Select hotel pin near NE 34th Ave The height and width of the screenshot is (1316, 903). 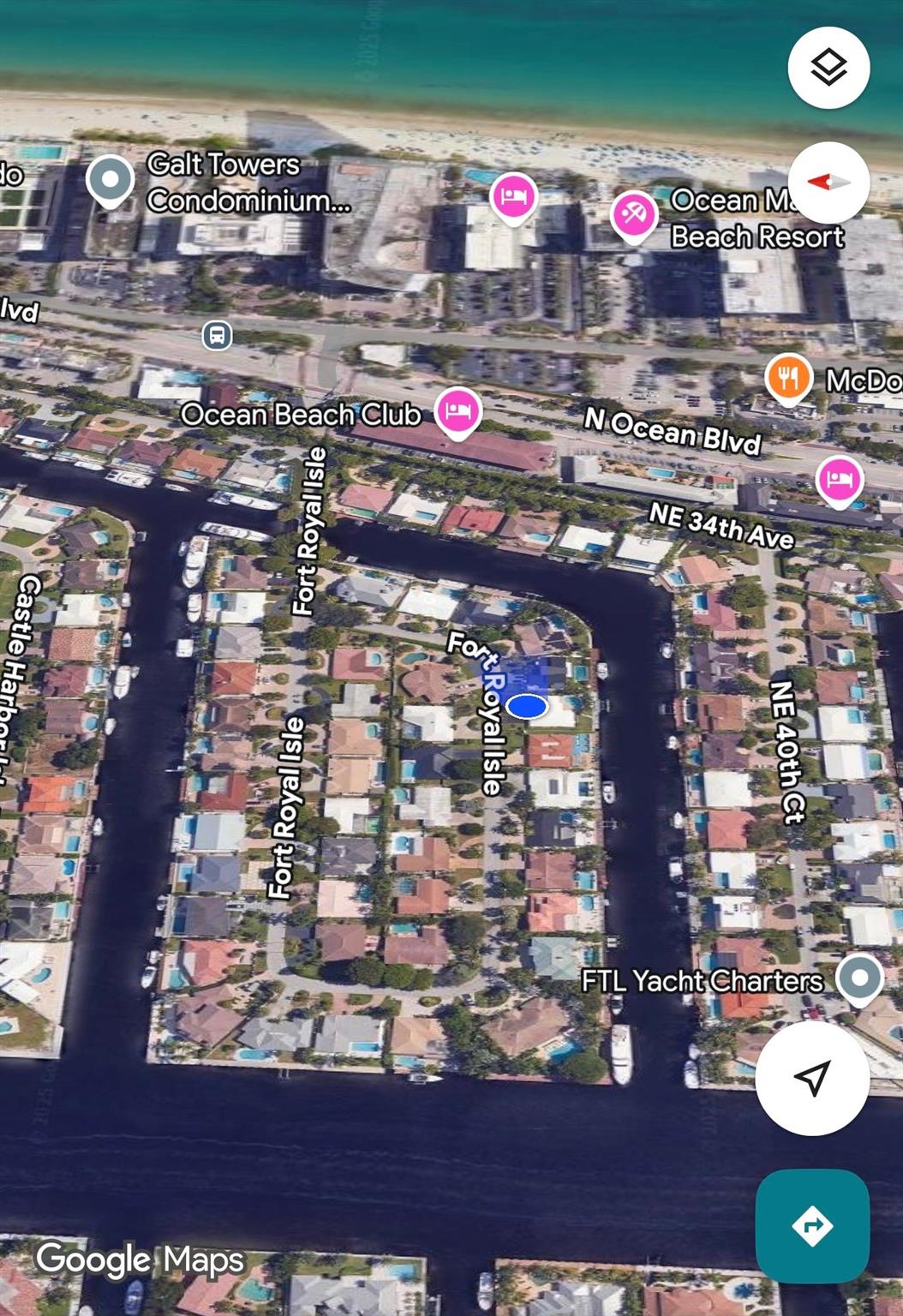[x=840, y=479]
